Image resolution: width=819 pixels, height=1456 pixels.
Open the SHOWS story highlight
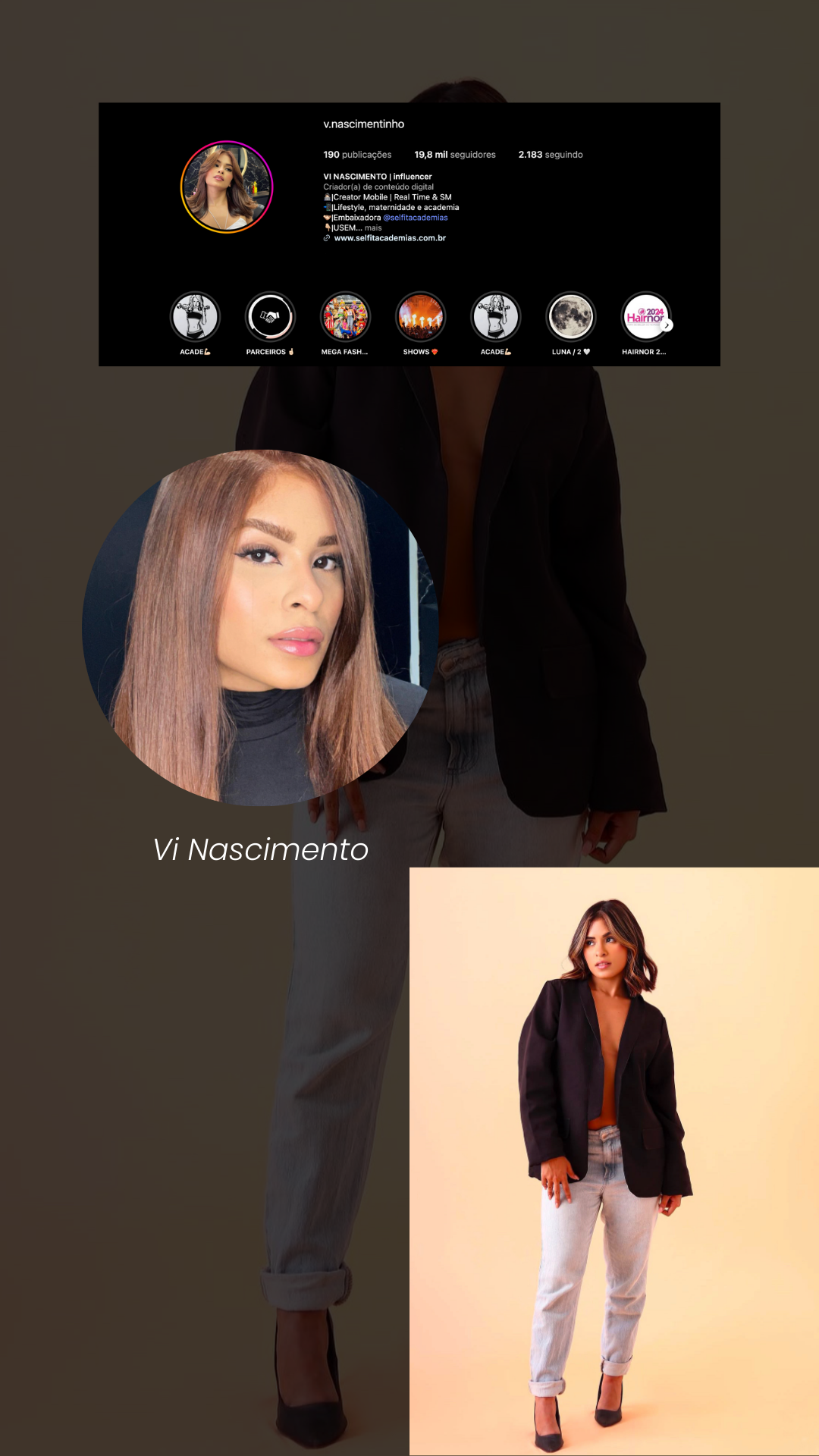[421, 317]
